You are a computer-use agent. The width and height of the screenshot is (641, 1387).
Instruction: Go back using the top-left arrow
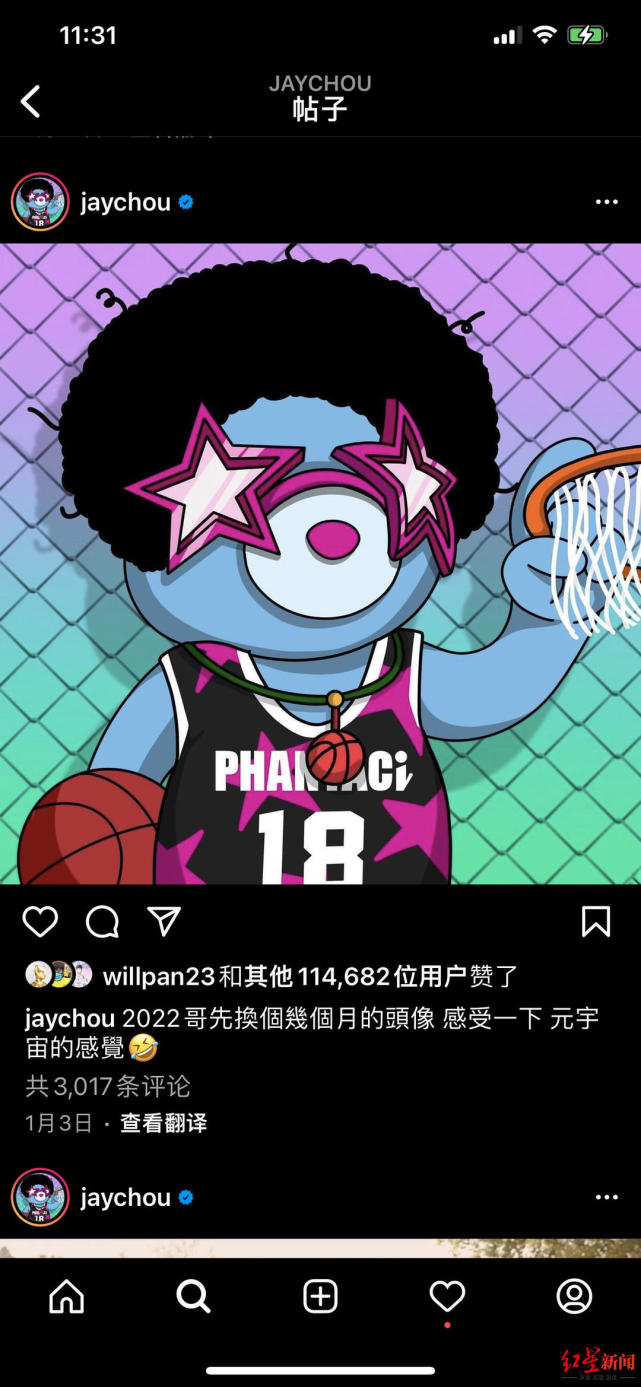[31, 101]
